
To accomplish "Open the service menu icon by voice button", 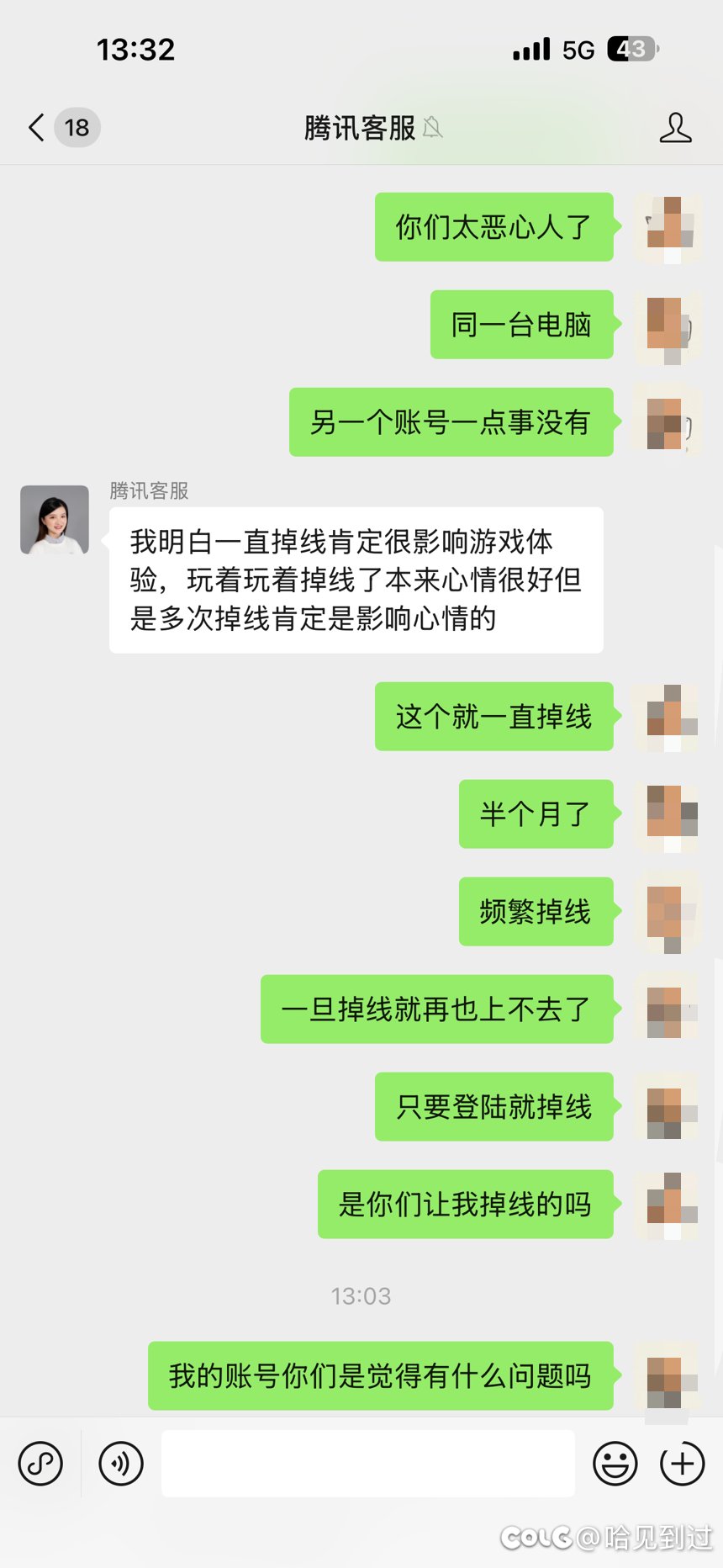I will click(40, 1464).
